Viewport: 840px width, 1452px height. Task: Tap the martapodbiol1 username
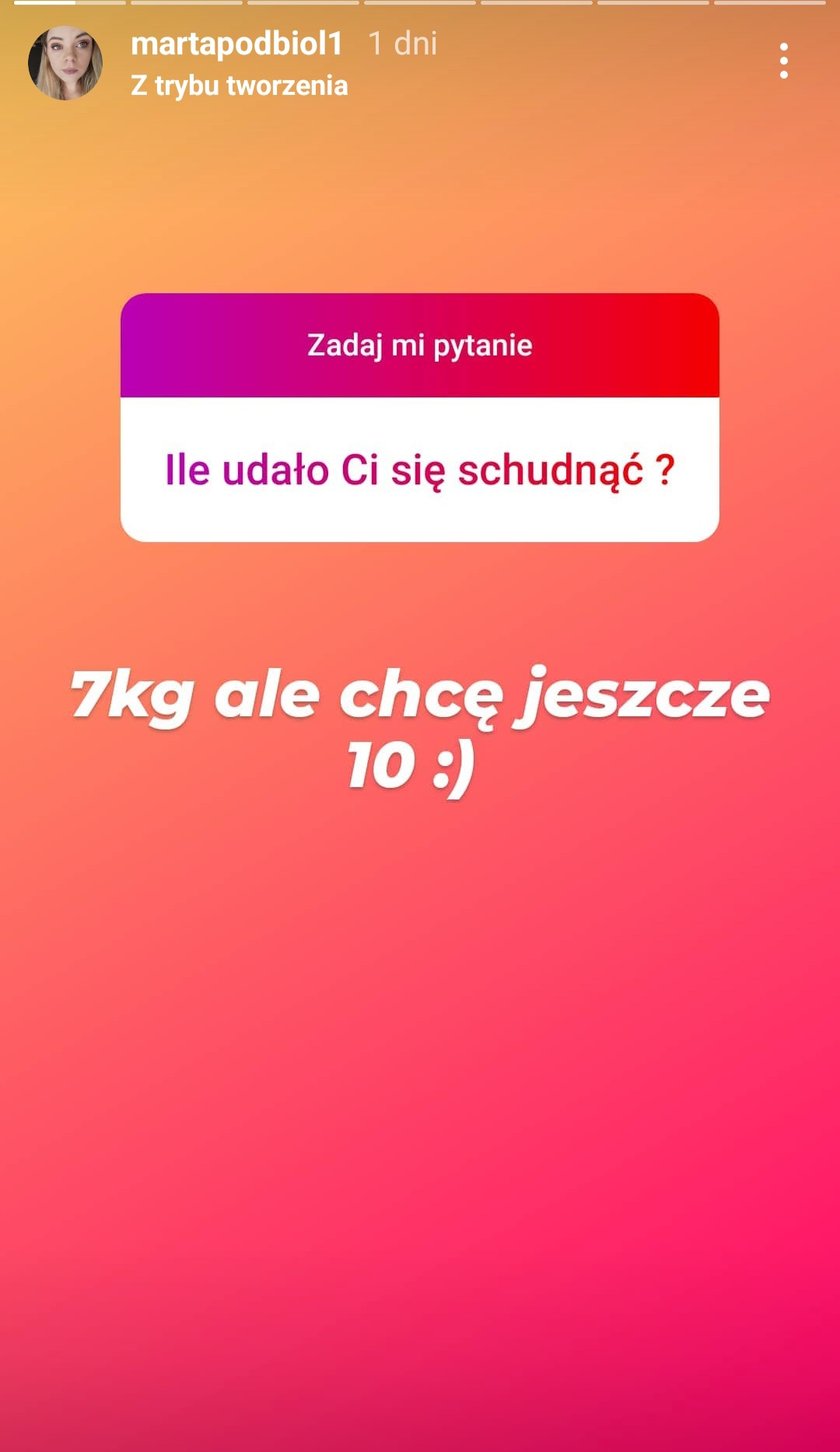pos(236,44)
